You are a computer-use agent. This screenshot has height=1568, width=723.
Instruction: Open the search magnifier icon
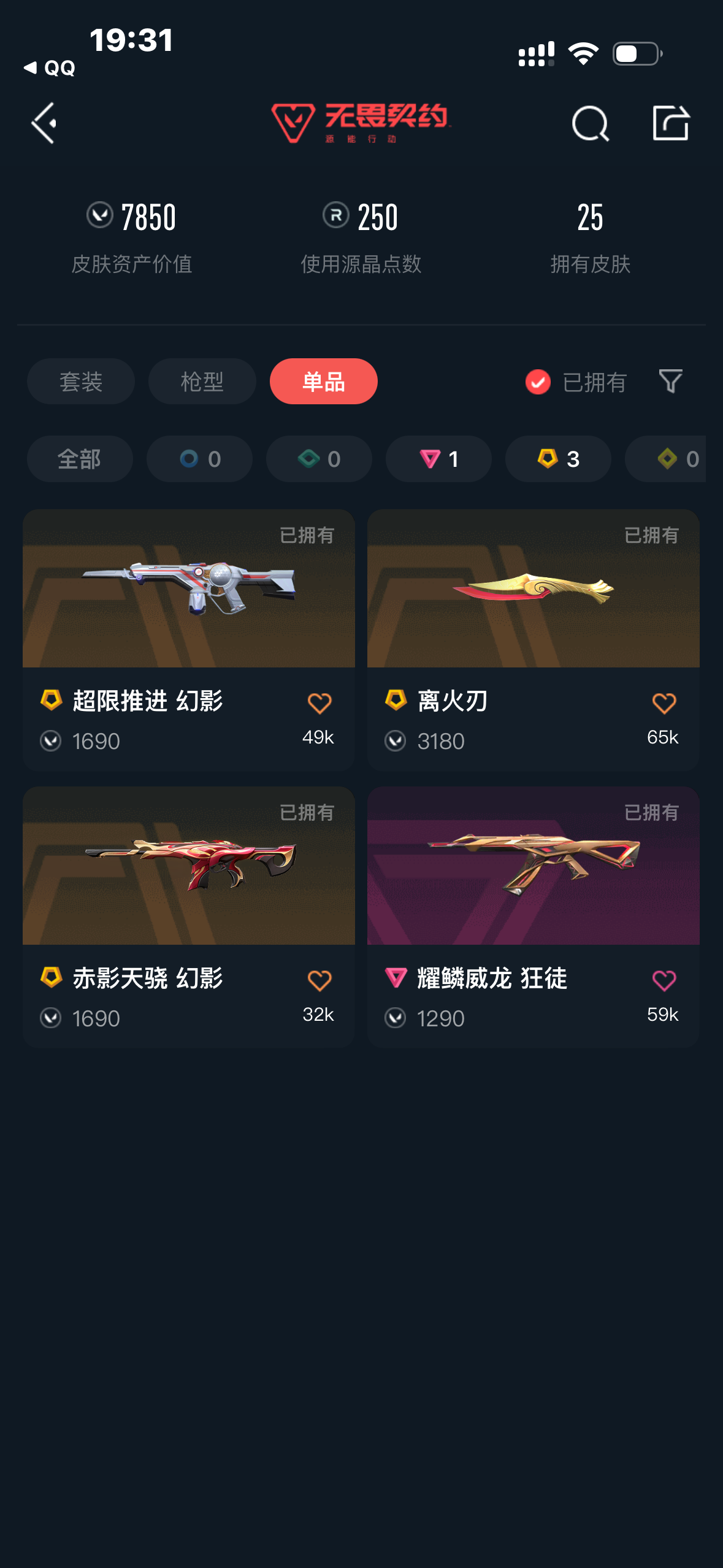click(x=590, y=124)
